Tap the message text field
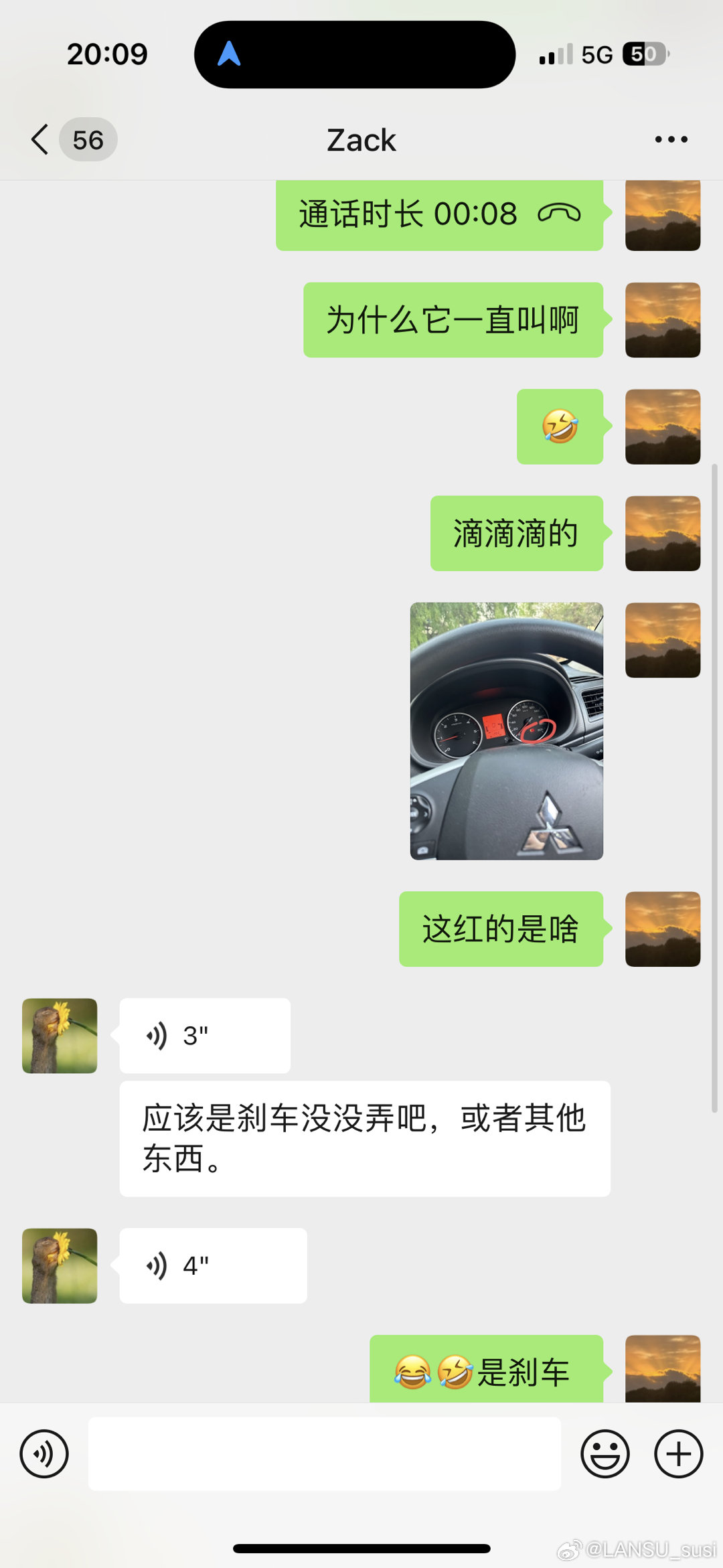The image size is (723, 1568). pos(325,1454)
